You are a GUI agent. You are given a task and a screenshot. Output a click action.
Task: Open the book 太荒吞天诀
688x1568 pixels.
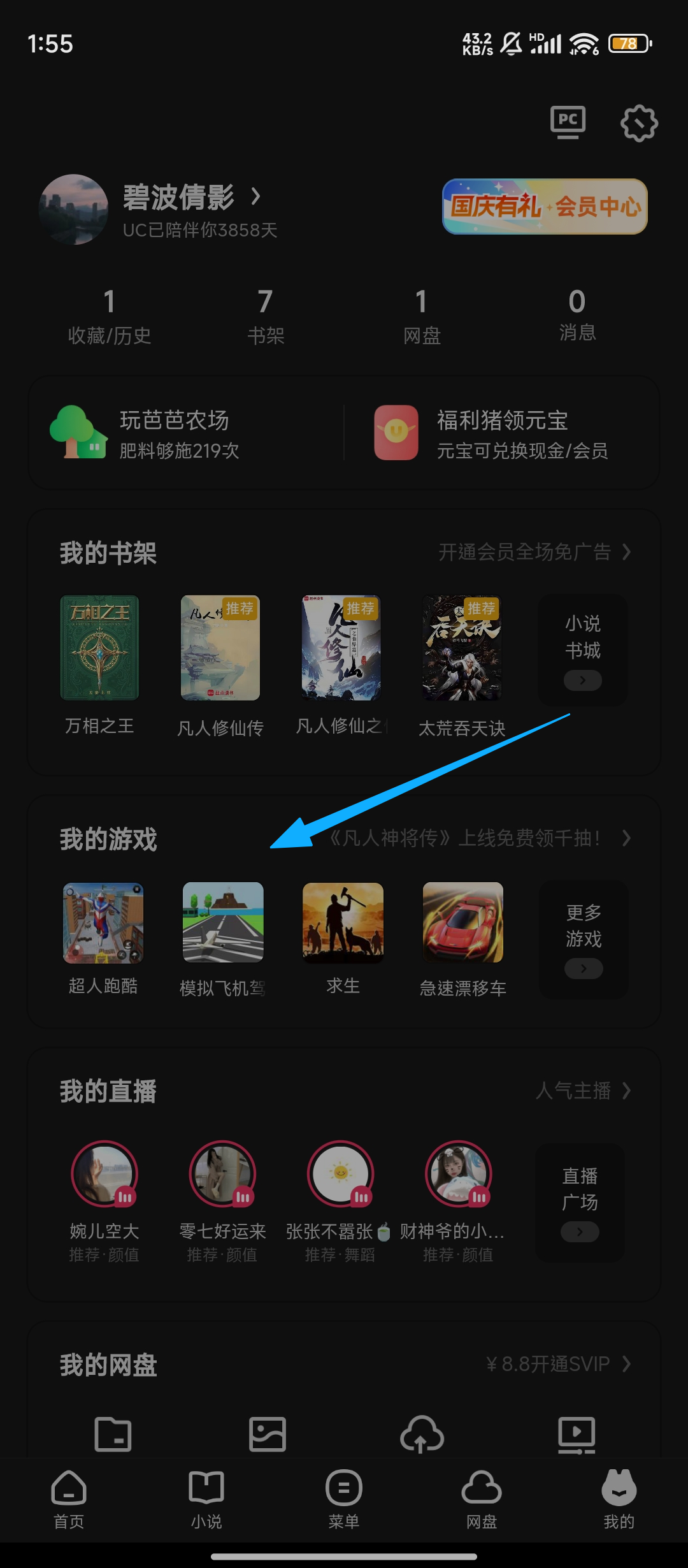462,648
